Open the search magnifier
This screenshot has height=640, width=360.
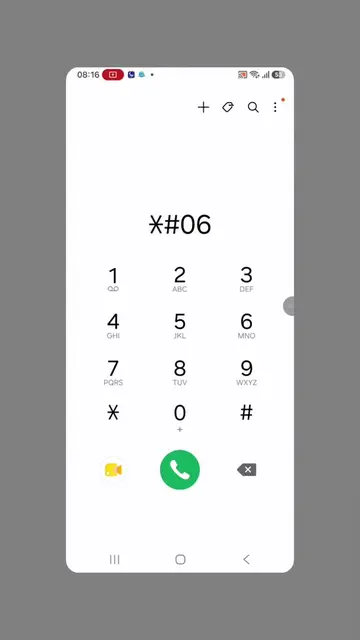pos(253,107)
